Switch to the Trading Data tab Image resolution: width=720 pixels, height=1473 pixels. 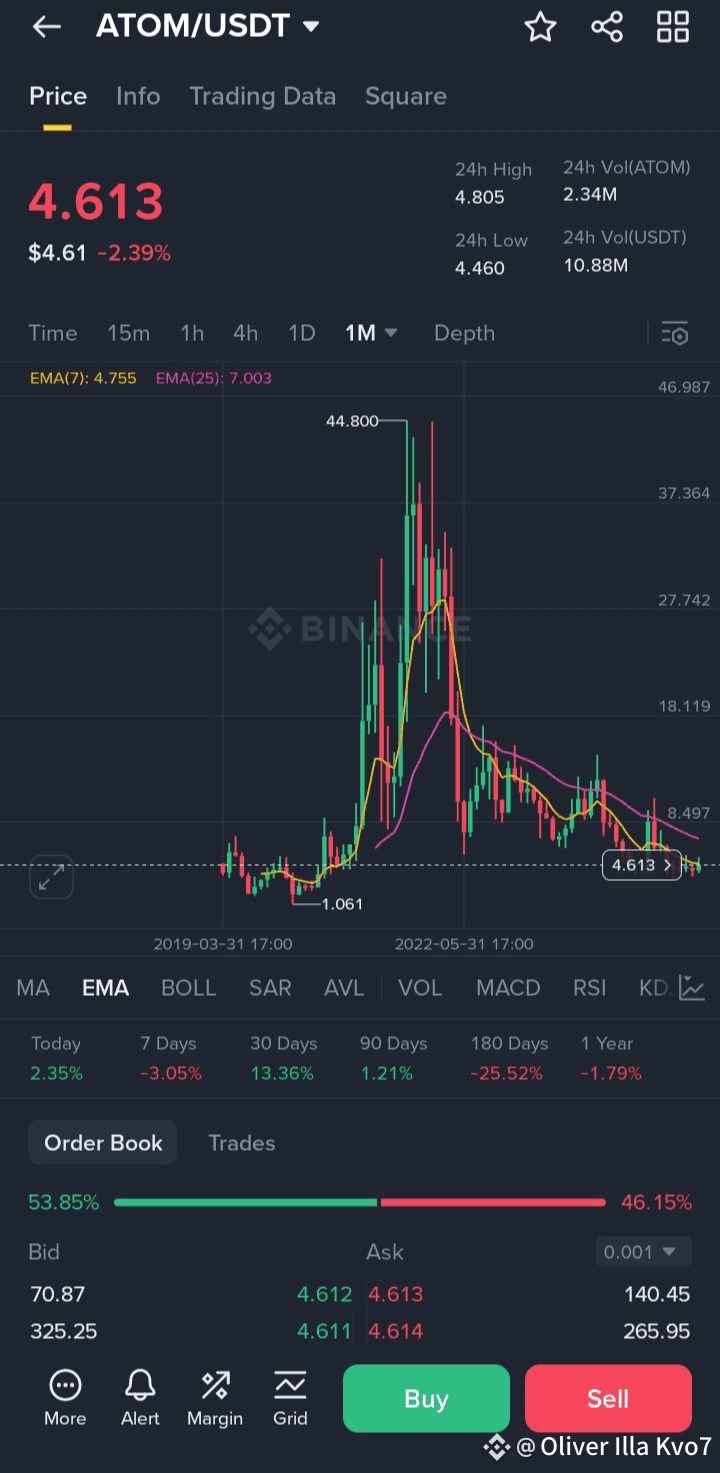(x=263, y=96)
